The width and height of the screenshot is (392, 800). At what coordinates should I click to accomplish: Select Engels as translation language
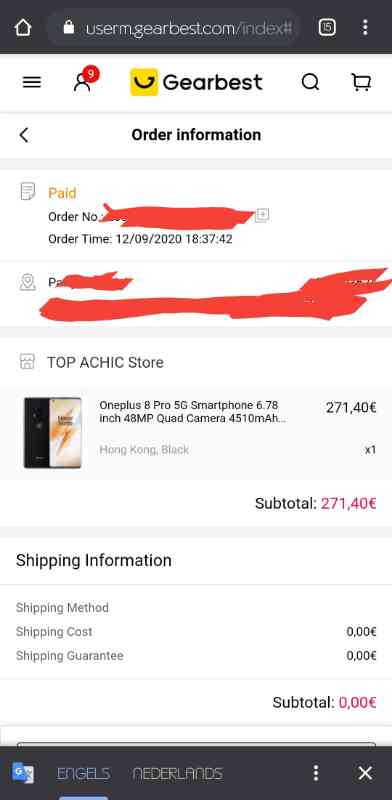83,773
